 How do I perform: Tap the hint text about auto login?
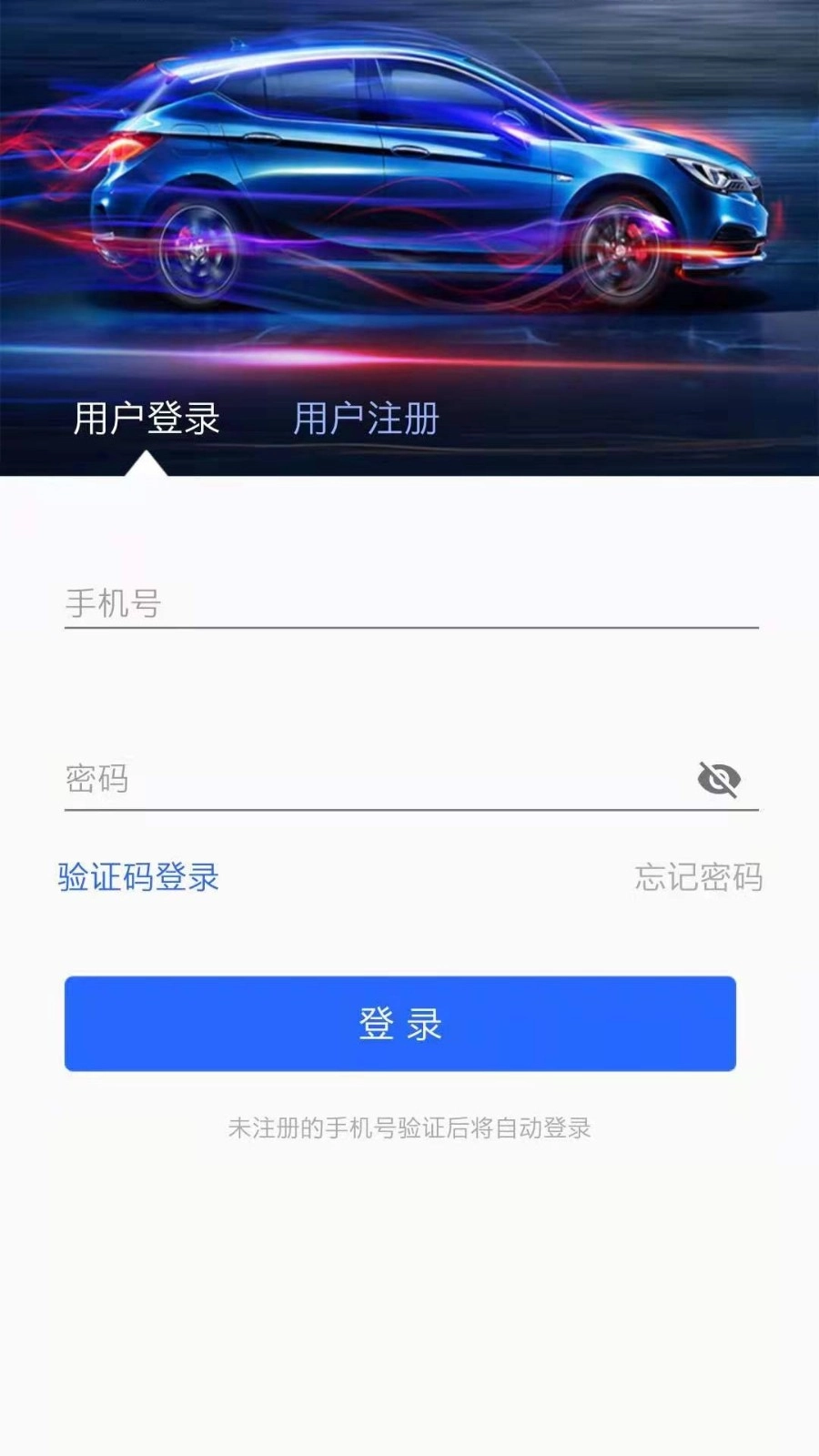409,1130
